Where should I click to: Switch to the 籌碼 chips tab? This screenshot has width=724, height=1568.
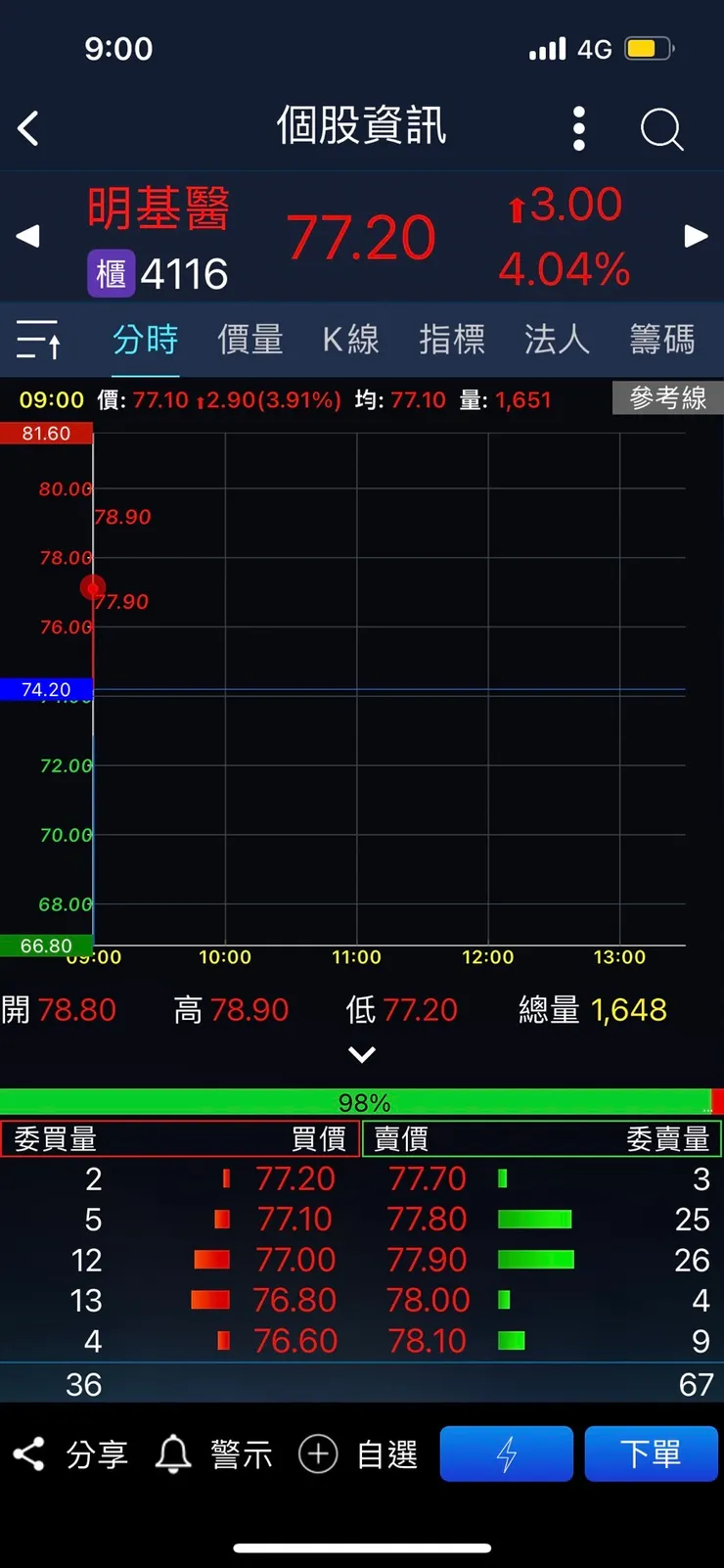658,339
